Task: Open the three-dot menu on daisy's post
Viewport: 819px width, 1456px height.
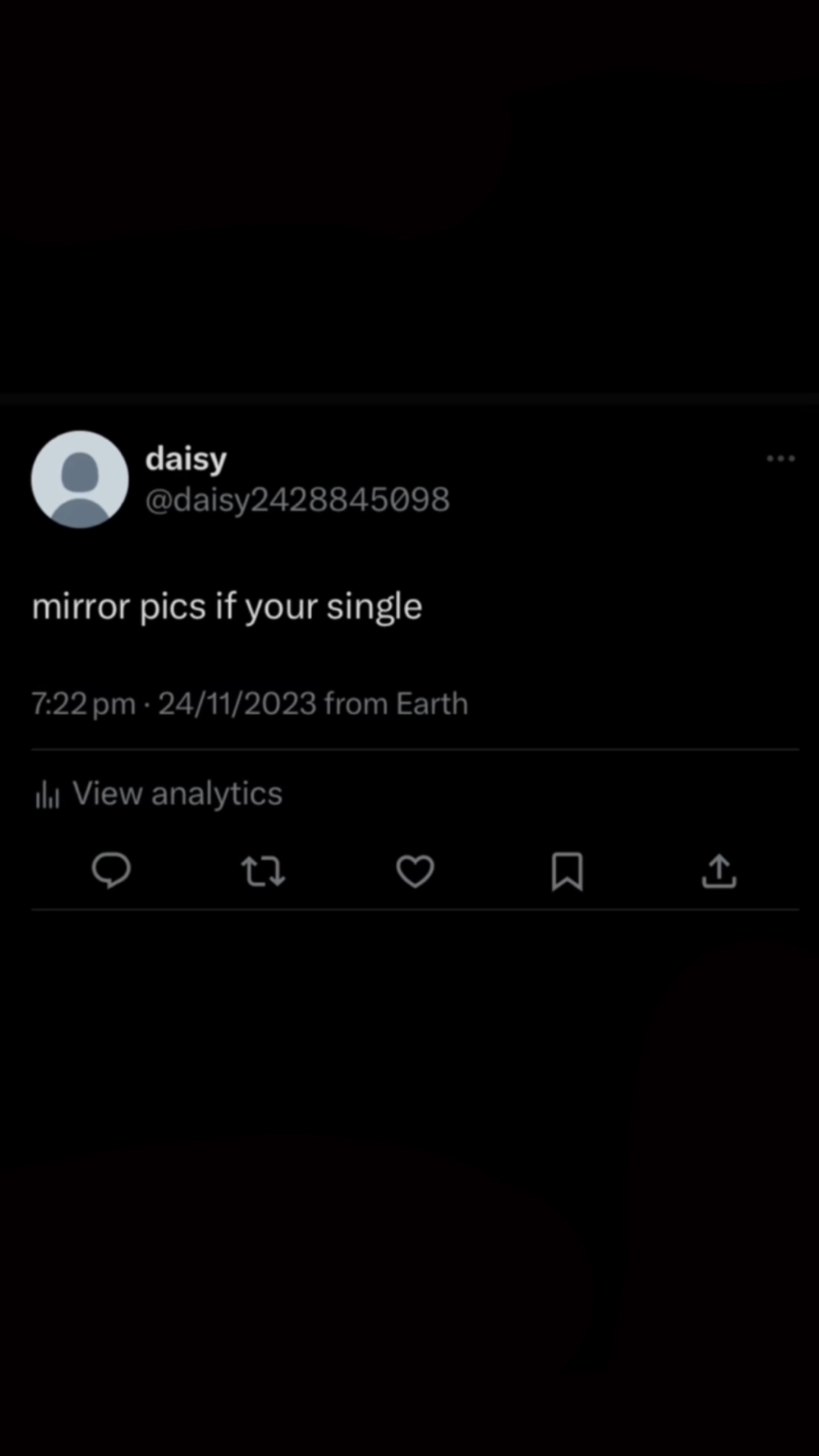Action: coord(780,458)
